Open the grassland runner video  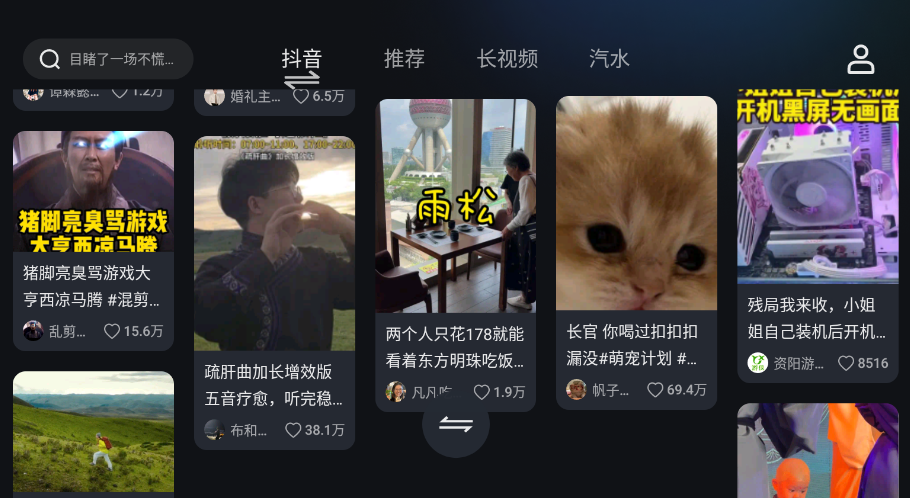pyautogui.click(x=93, y=432)
